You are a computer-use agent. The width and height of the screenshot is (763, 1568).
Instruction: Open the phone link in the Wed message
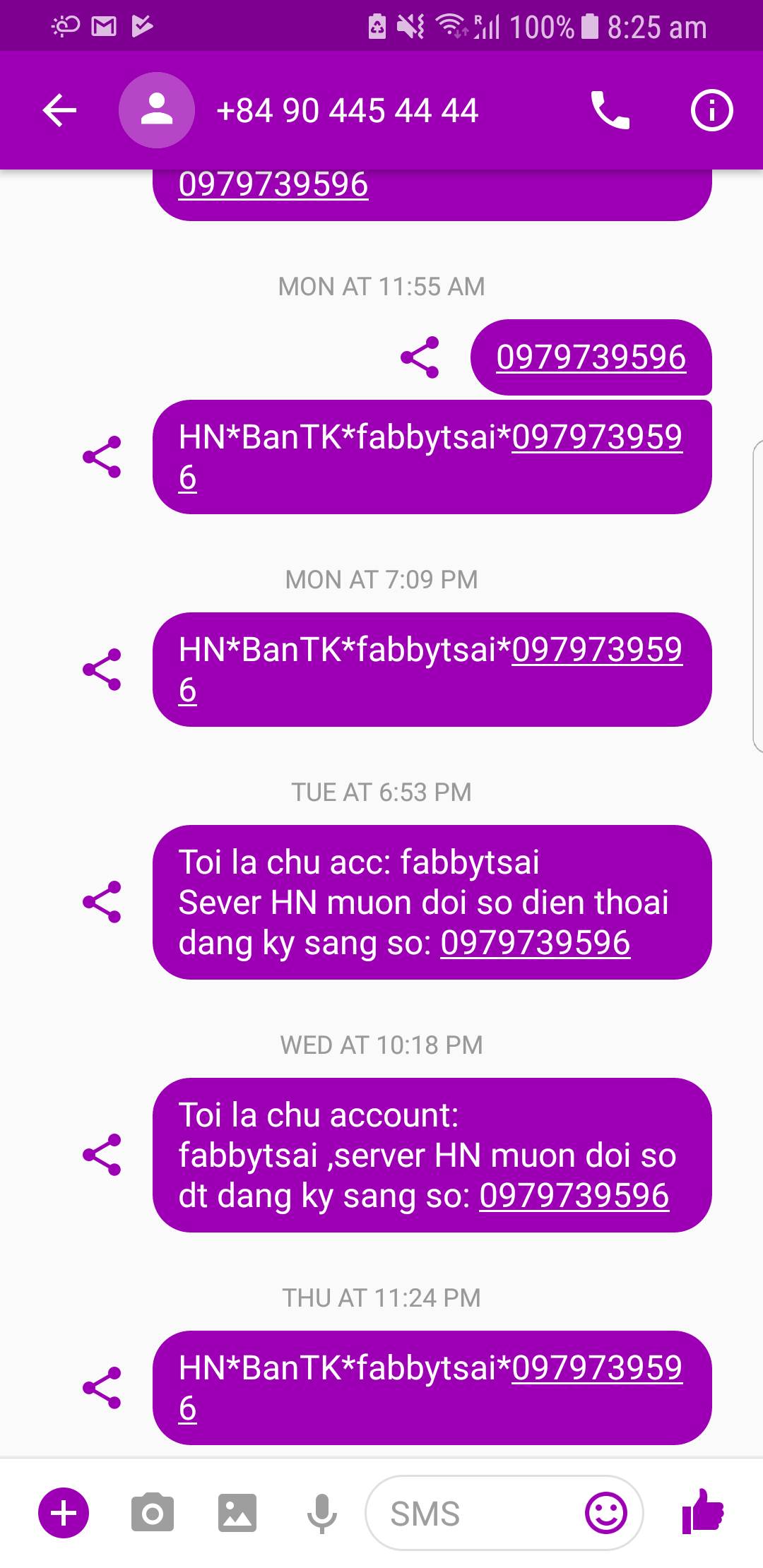(x=574, y=1196)
